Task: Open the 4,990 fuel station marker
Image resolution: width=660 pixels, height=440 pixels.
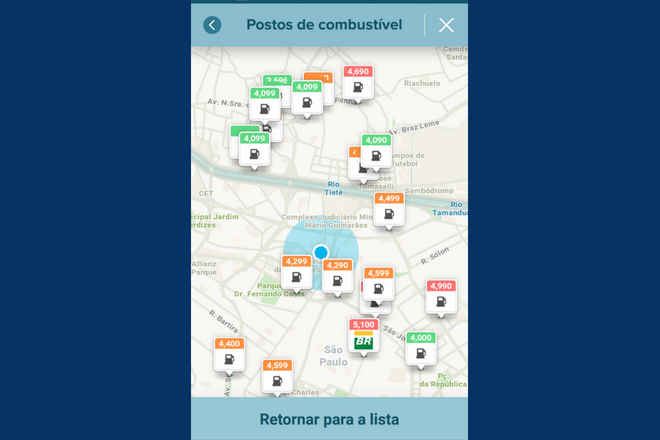Action: pyautogui.click(x=440, y=298)
